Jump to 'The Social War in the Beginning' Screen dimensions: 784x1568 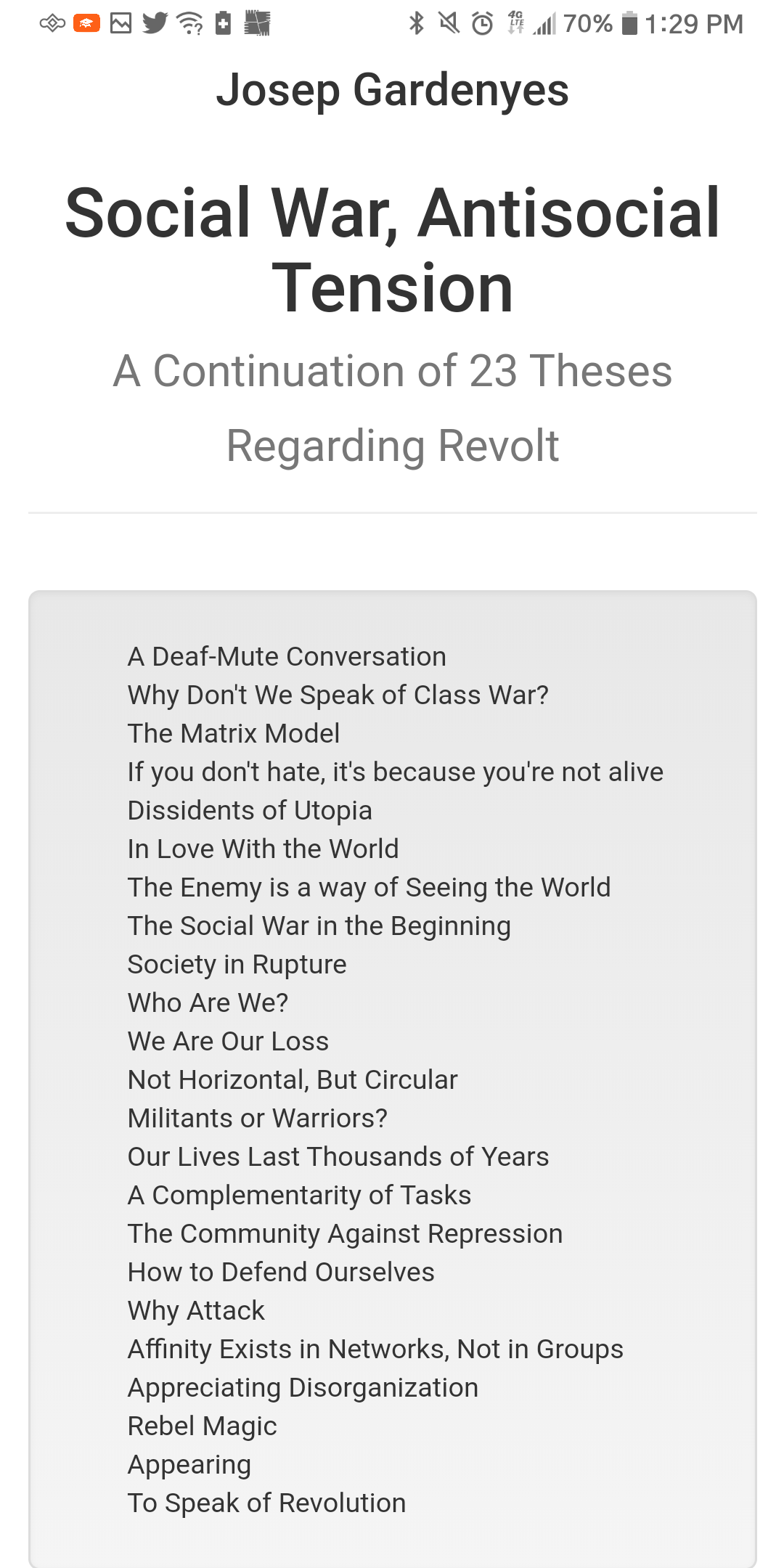(319, 926)
